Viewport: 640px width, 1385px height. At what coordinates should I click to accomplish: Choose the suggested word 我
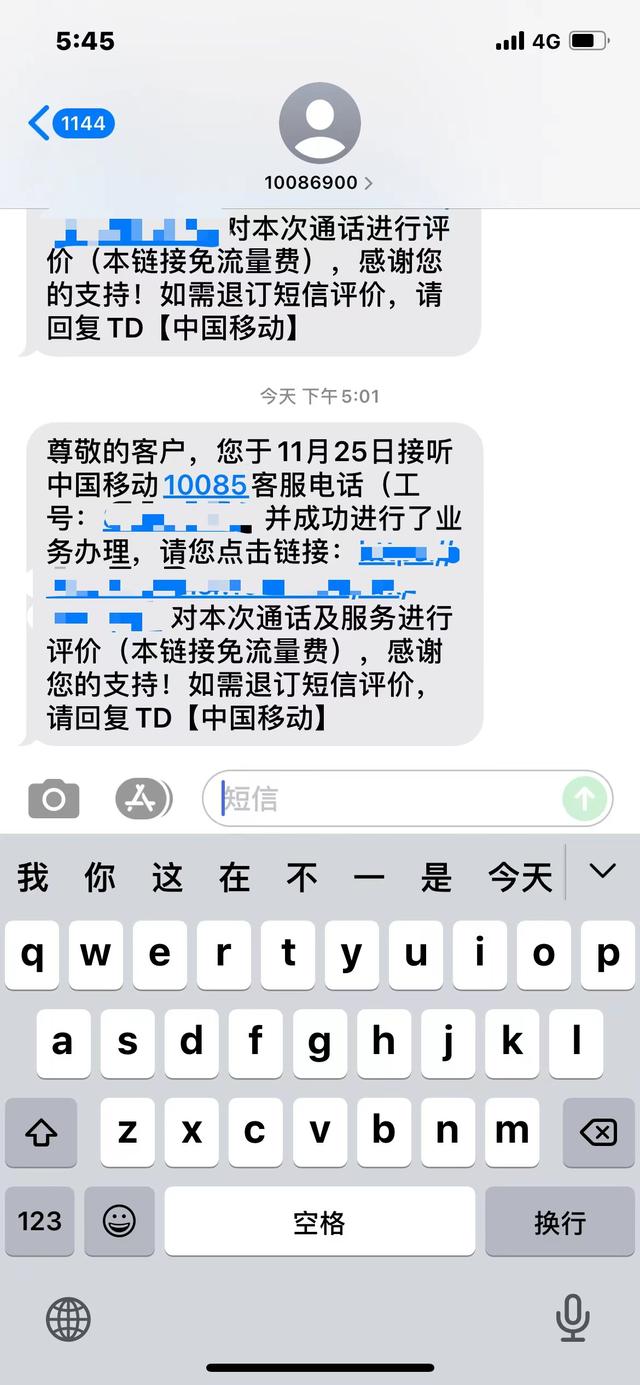[32, 878]
